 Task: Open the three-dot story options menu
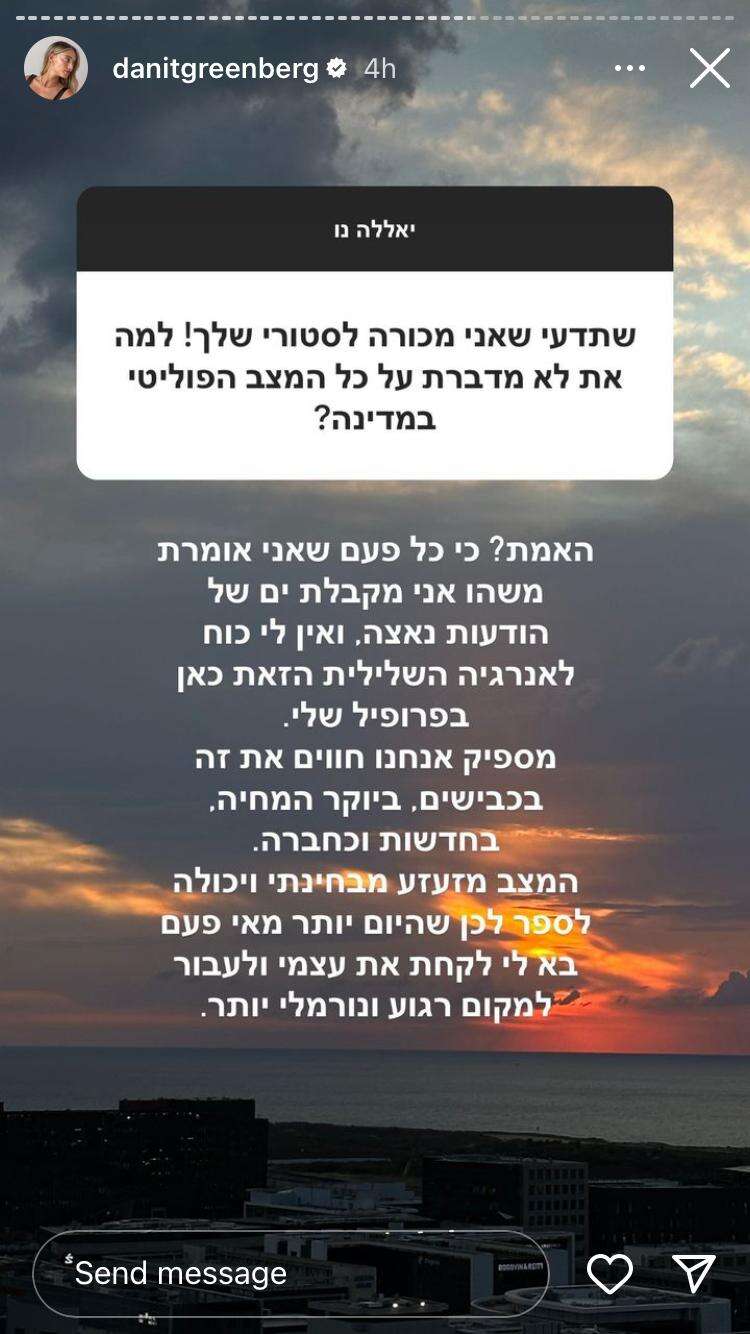(x=630, y=68)
